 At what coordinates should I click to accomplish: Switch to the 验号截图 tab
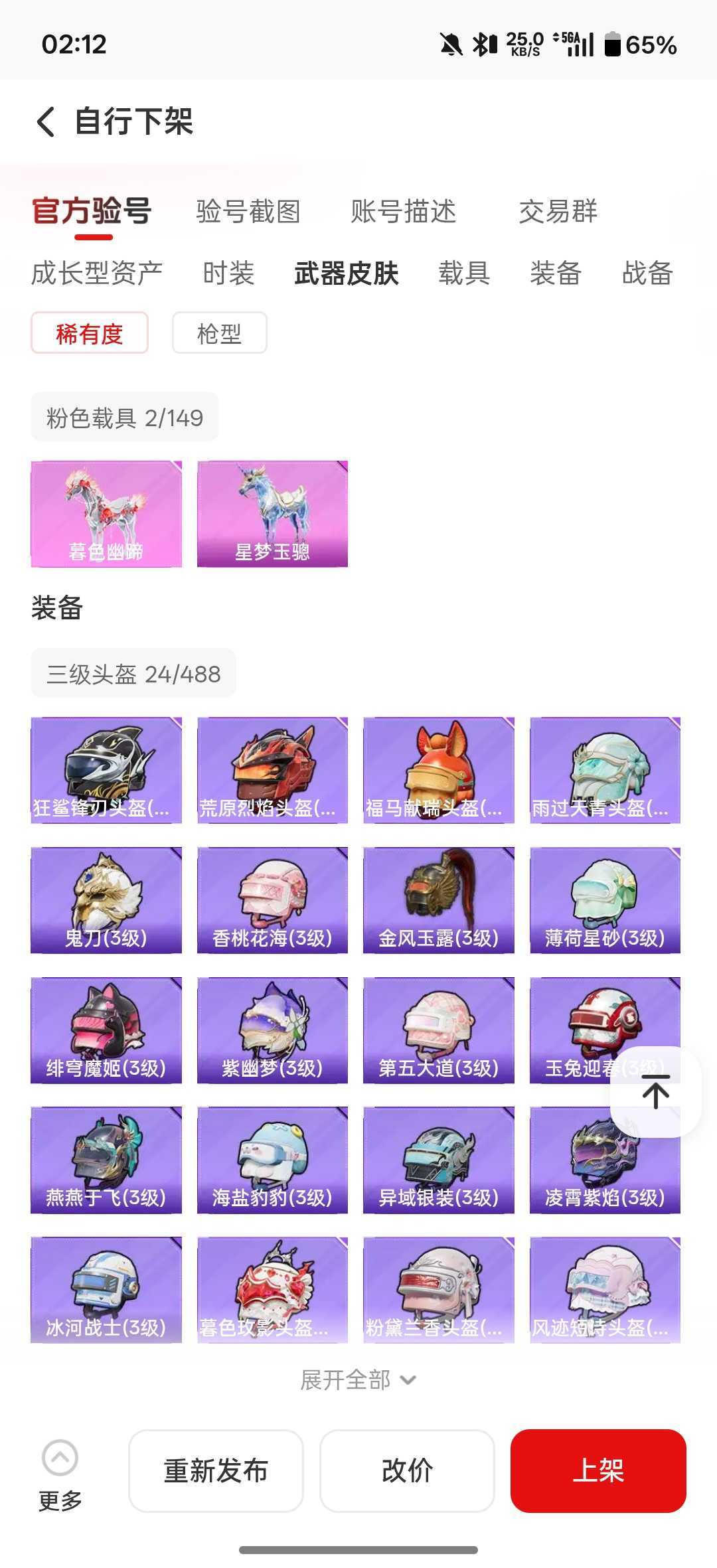click(248, 212)
